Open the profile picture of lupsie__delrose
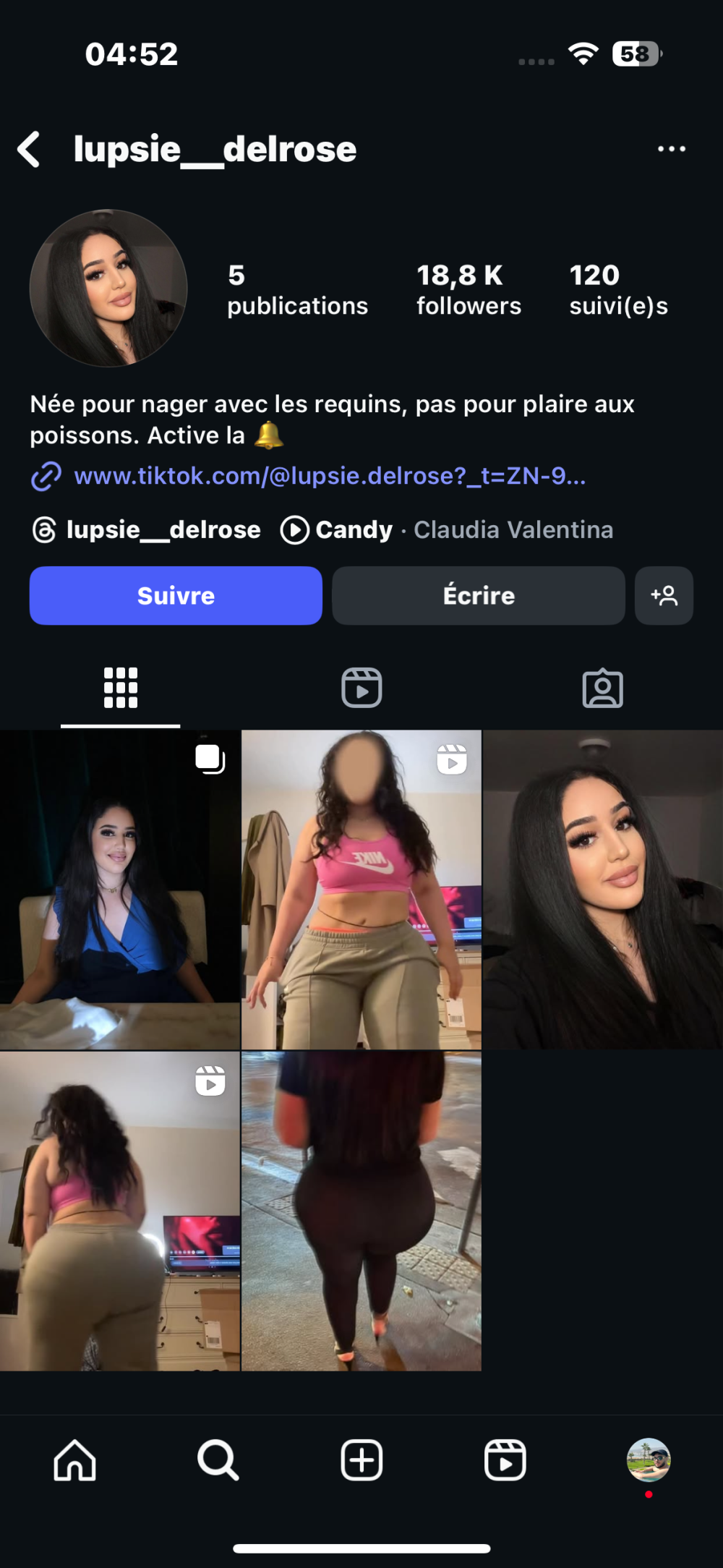This screenshot has width=723, height=1568. coord(108,288)
